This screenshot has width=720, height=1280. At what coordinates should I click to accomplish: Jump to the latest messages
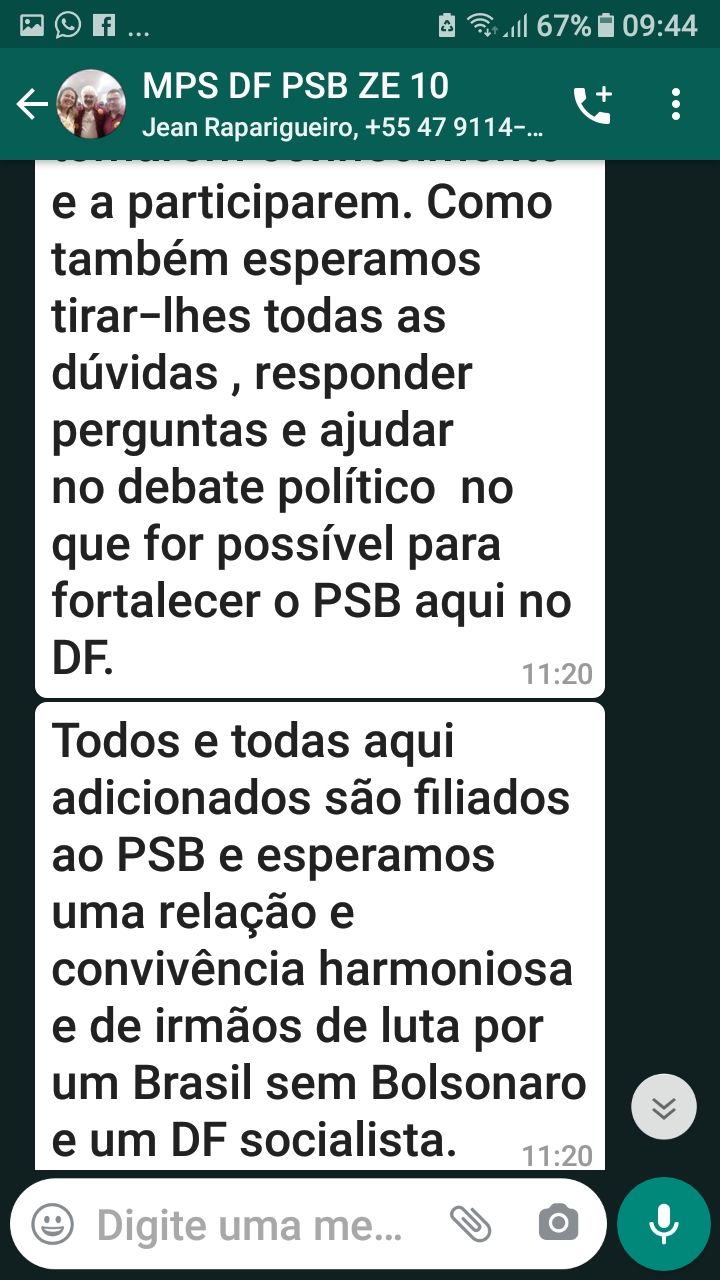tap(664, 1107)
